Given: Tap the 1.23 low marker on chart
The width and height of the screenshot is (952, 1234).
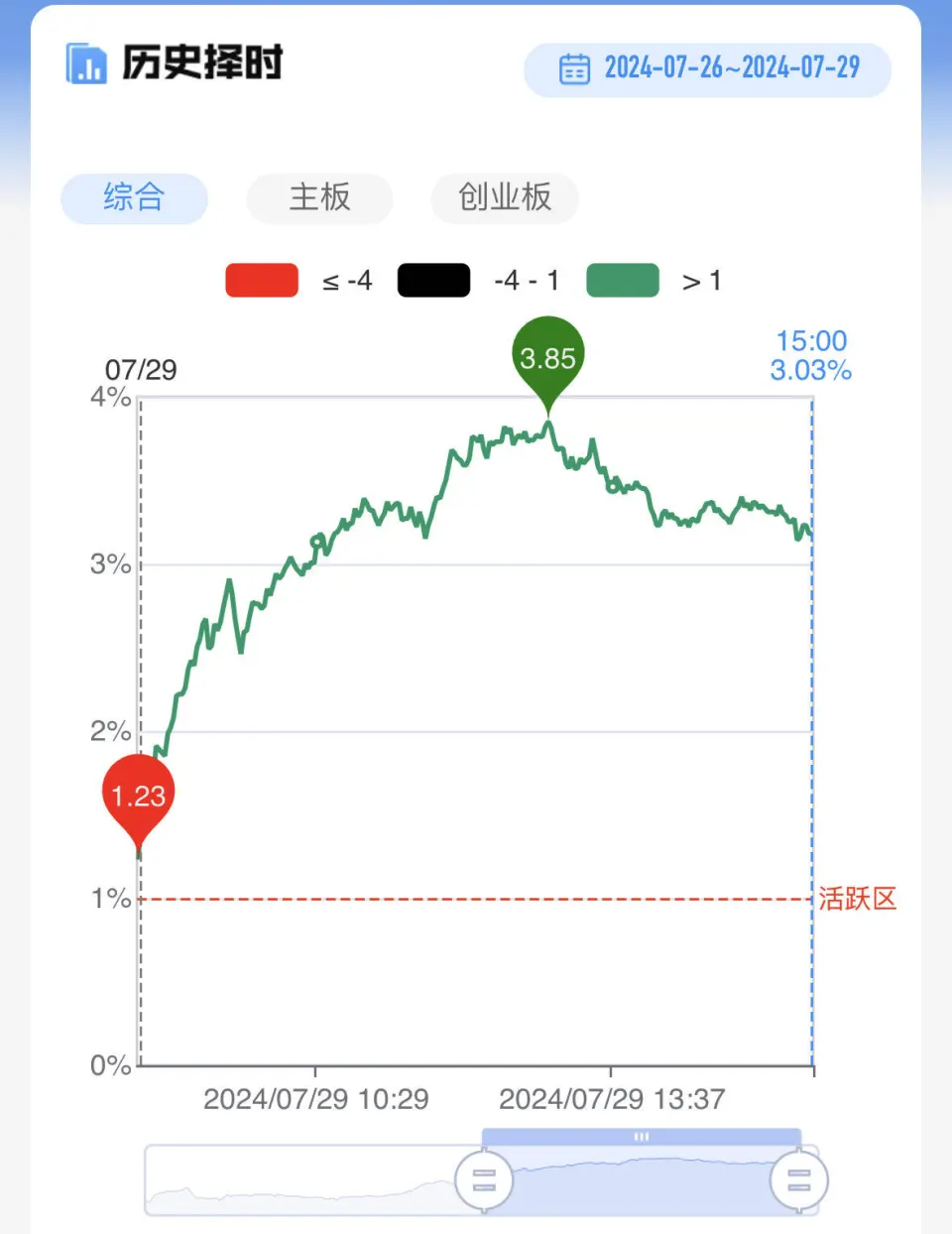Looking at the screenshot, I should (x=139, y=795).
